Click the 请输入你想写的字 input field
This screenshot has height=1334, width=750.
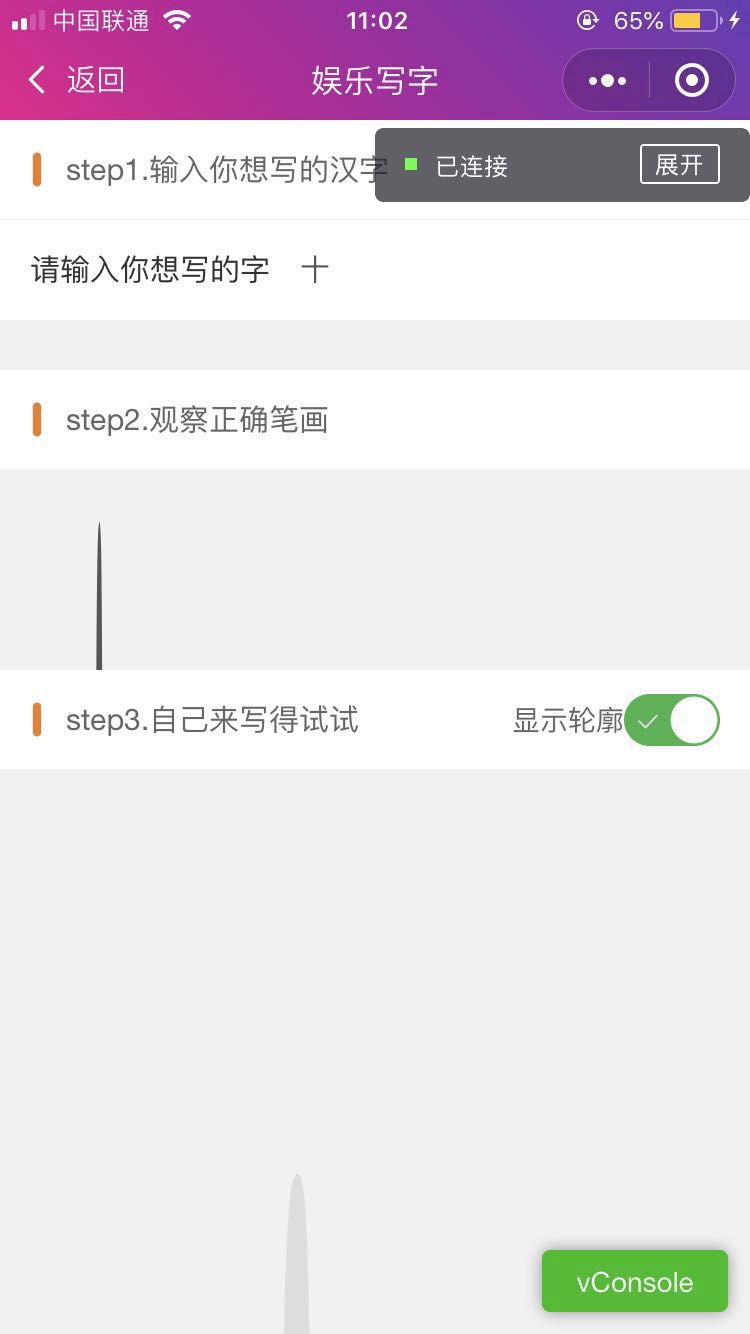[x=150, y=268]
